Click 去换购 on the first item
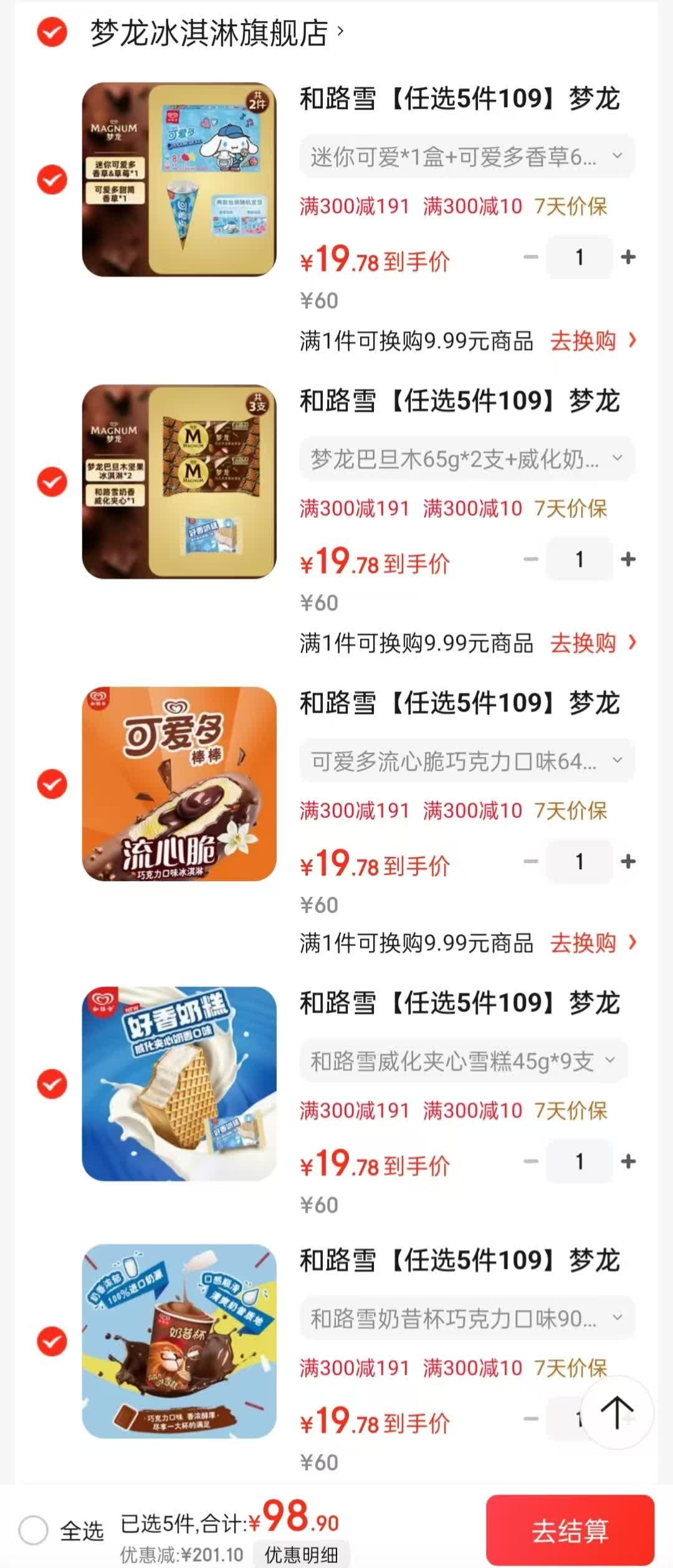Image resolution: width=673 pixels, height=1568 pixels. tap(583, 341)
